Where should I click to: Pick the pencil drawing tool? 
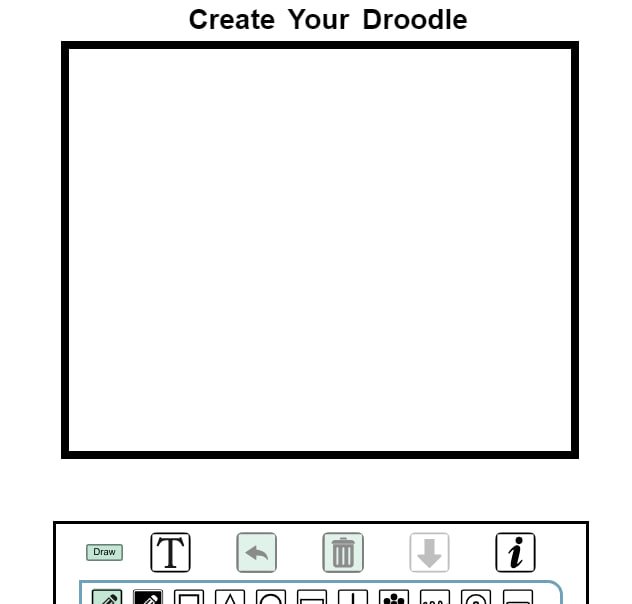(x=107, y=597)
